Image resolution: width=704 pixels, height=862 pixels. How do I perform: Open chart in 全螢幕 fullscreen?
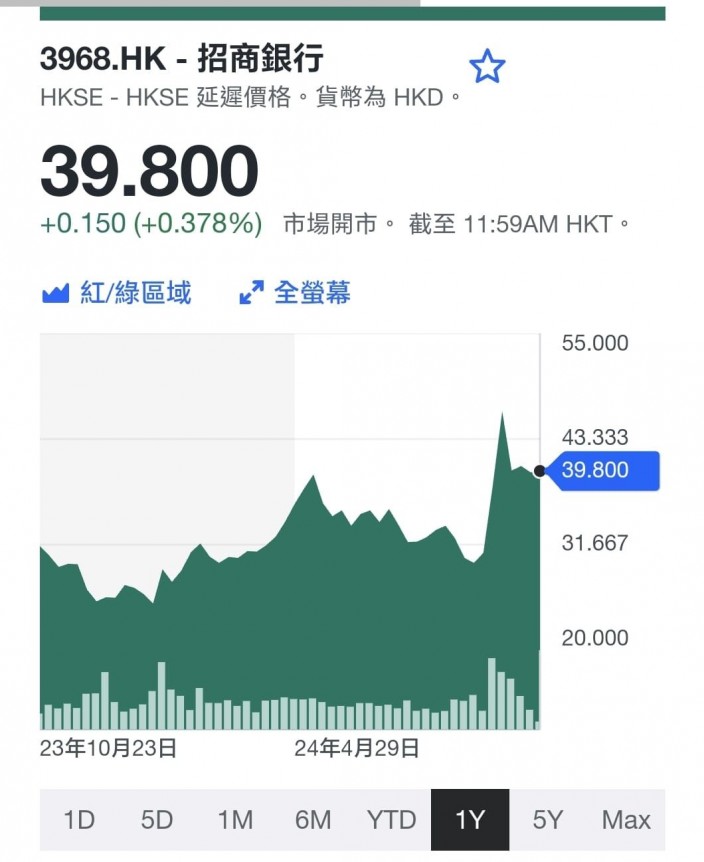[x=295, y=292]
